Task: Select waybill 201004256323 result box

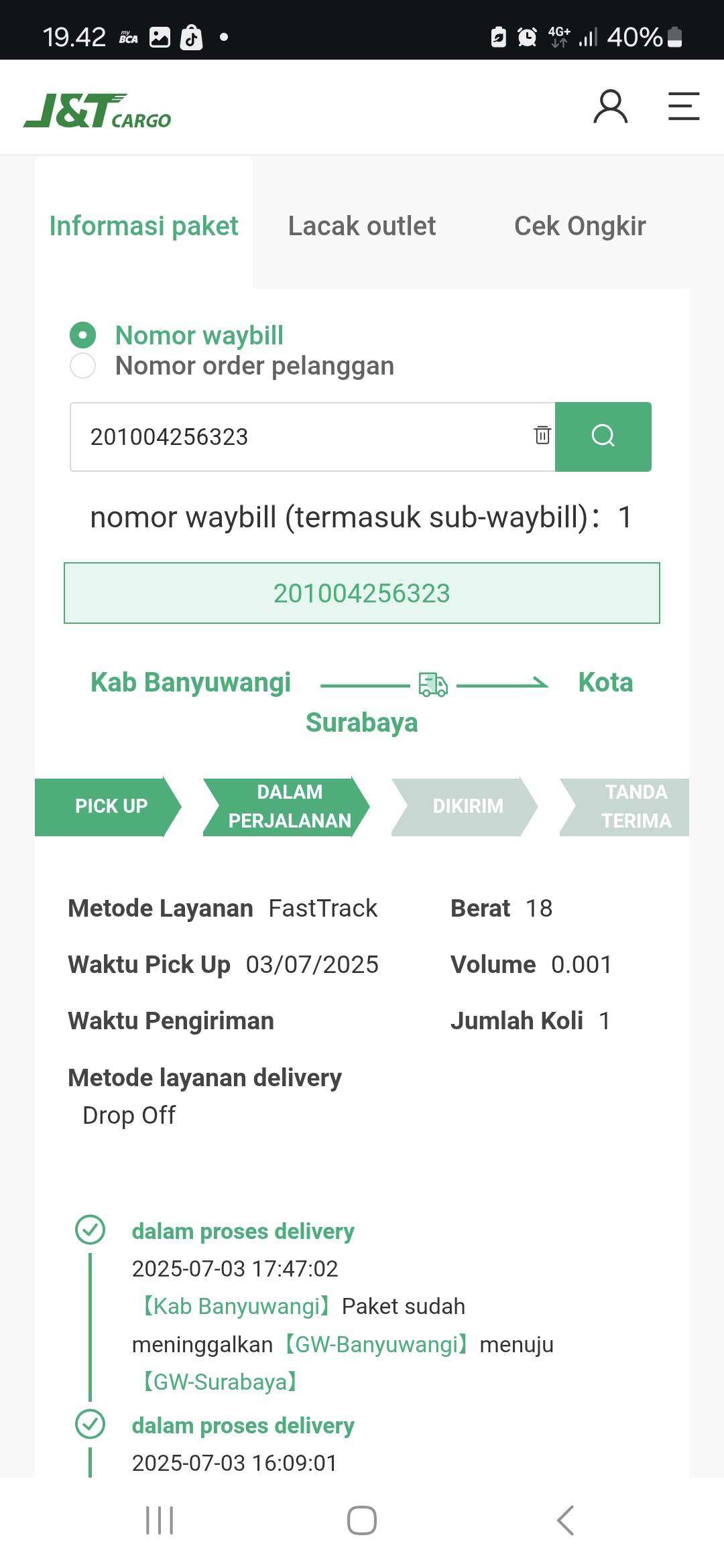Action: (362, 593)
